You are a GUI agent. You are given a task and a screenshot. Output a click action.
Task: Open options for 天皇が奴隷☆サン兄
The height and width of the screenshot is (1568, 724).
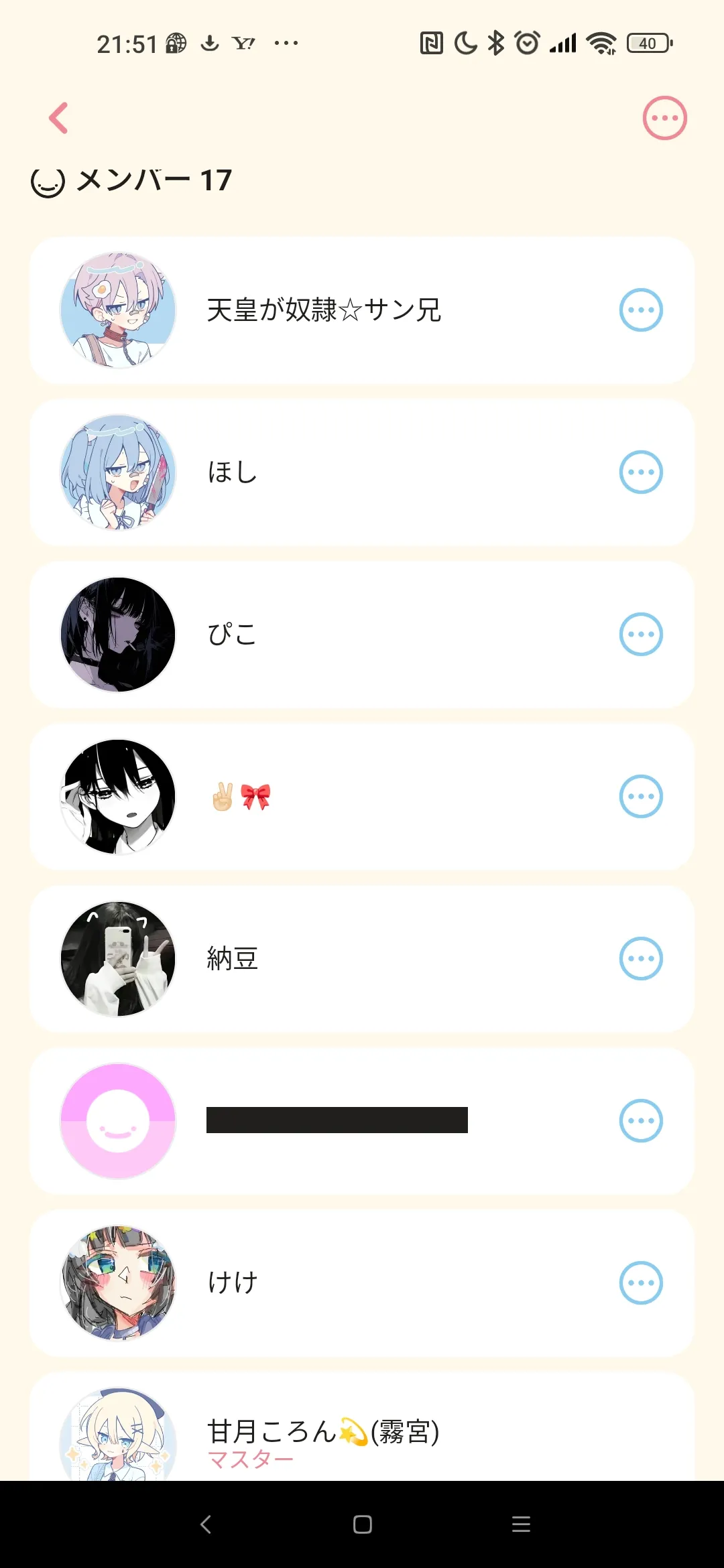click(641, 310)
